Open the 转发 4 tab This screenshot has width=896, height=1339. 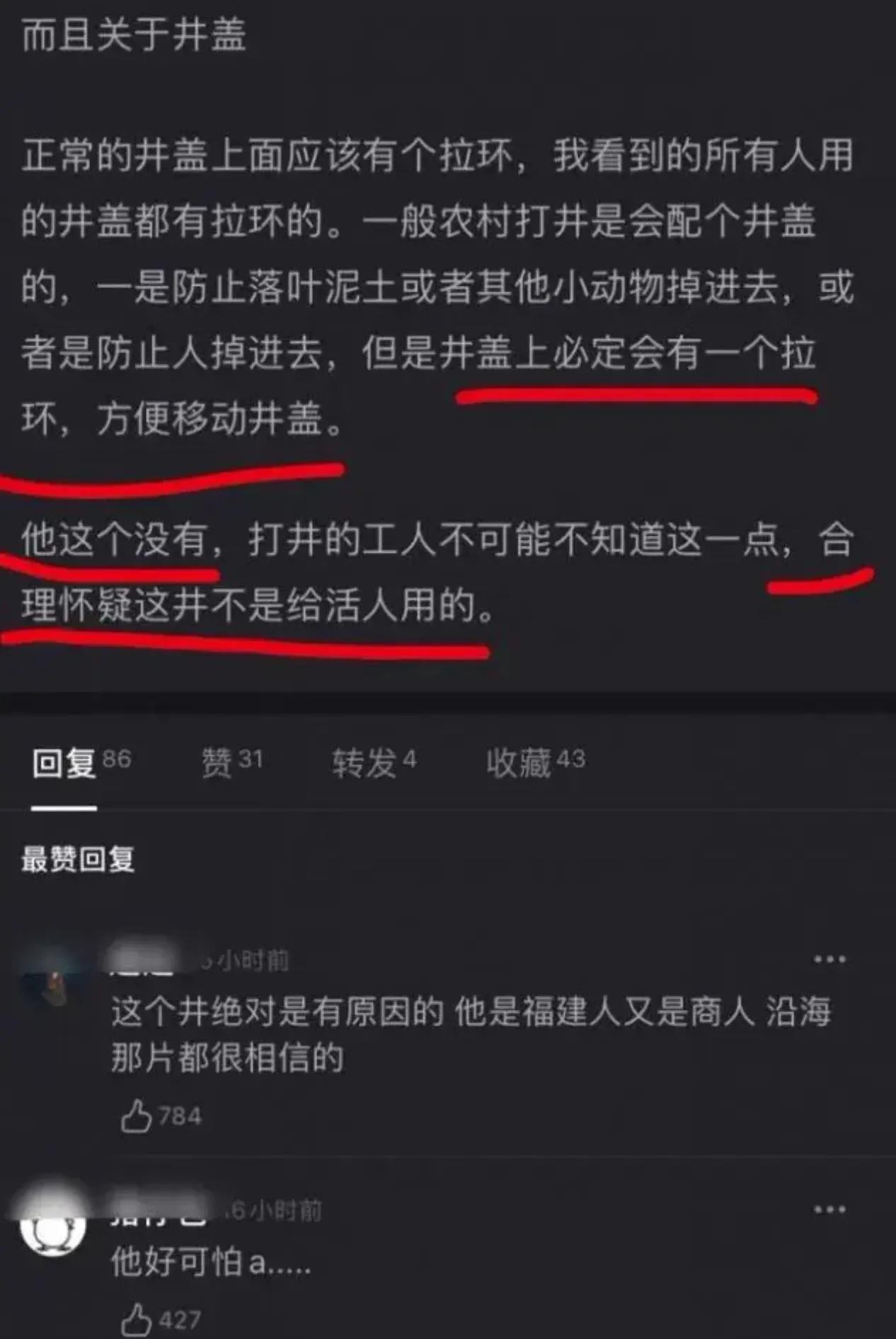(x=374, y=763)
